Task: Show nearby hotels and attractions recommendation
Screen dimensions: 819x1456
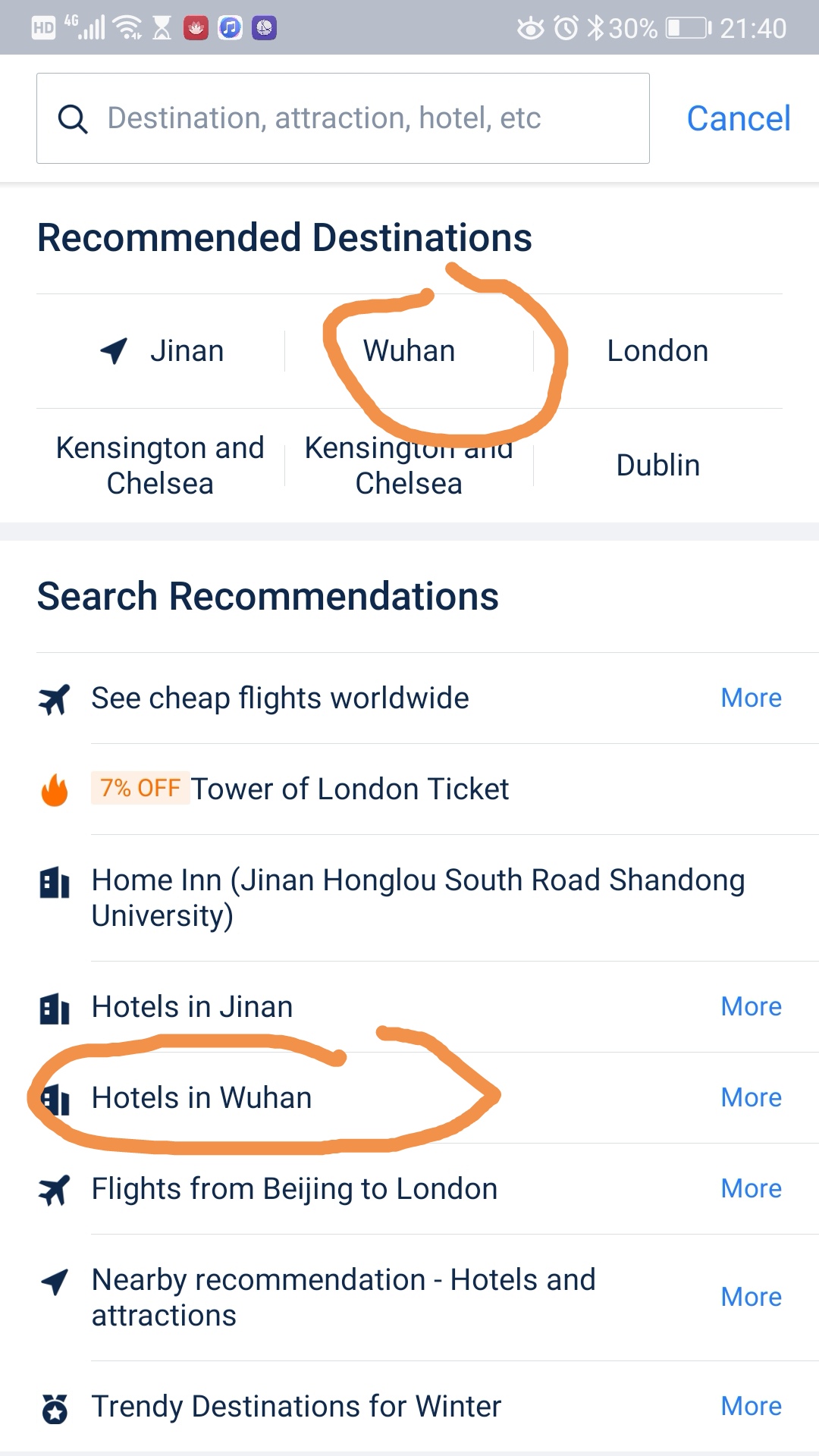Action: click(x=343, y=1297)
